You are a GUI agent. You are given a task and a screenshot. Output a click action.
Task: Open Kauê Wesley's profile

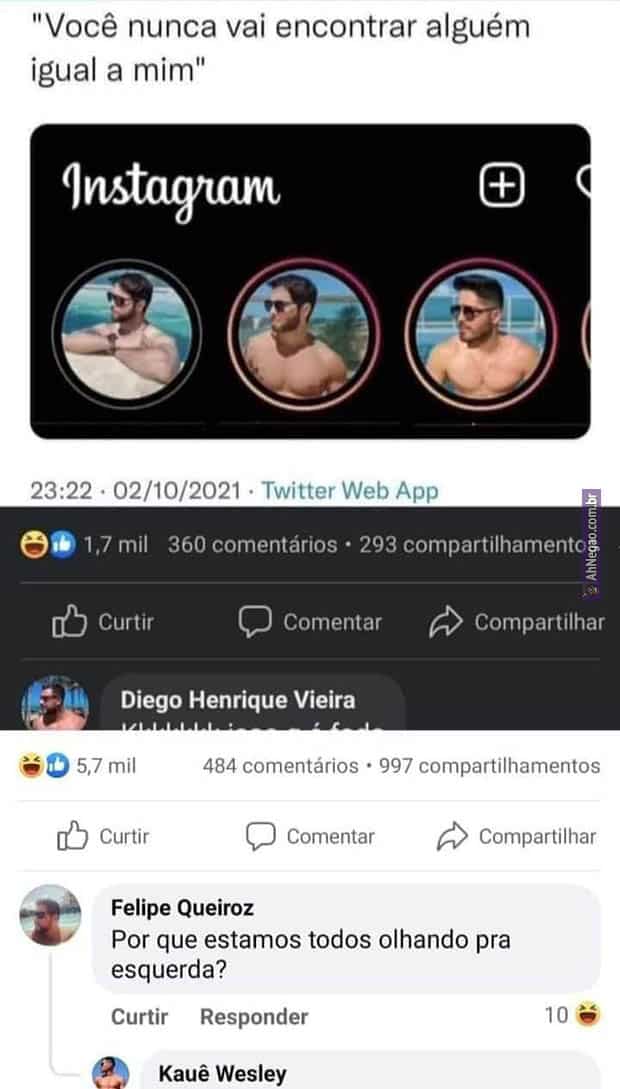coord(222,1074)
